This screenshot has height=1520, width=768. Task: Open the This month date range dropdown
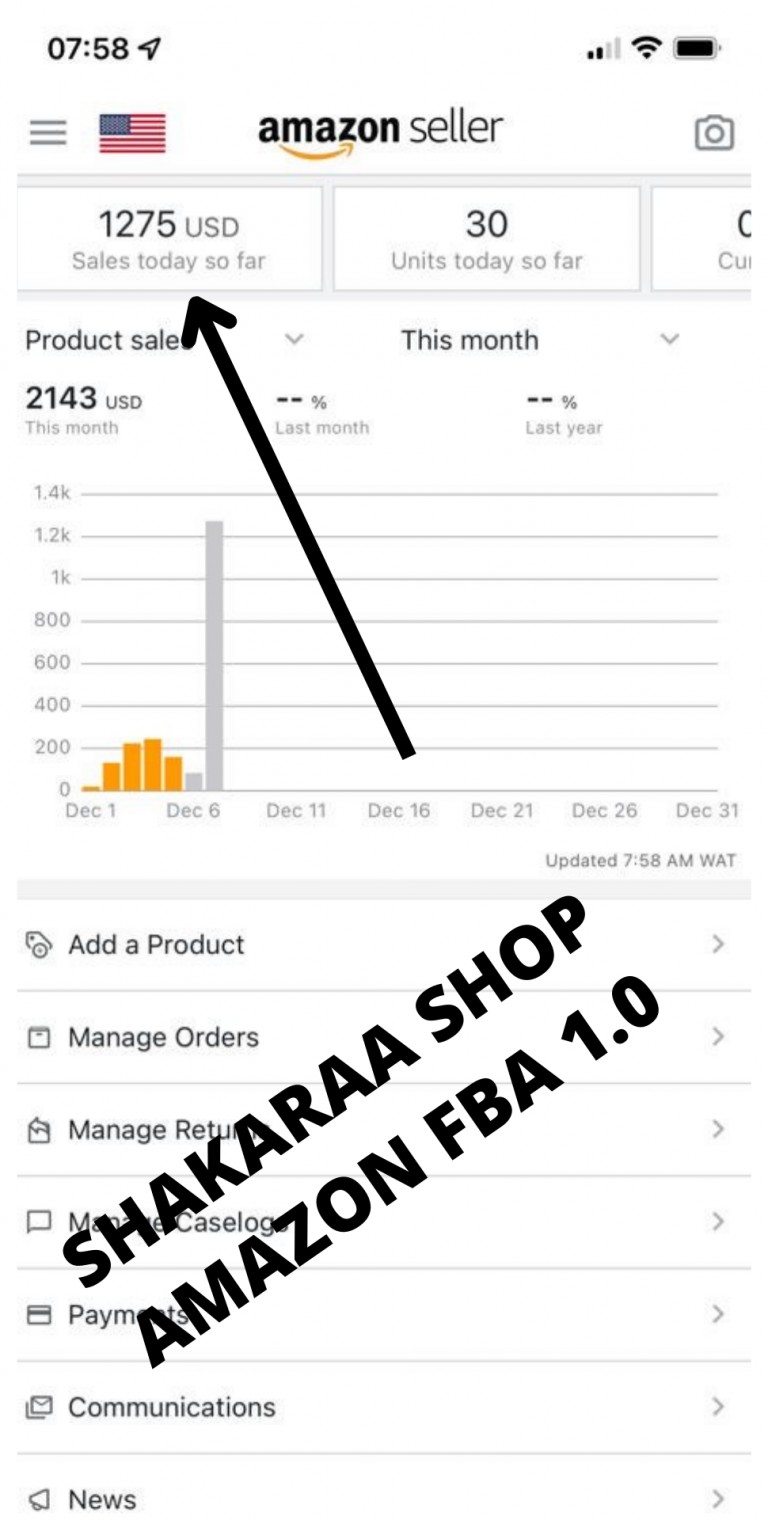670,341
